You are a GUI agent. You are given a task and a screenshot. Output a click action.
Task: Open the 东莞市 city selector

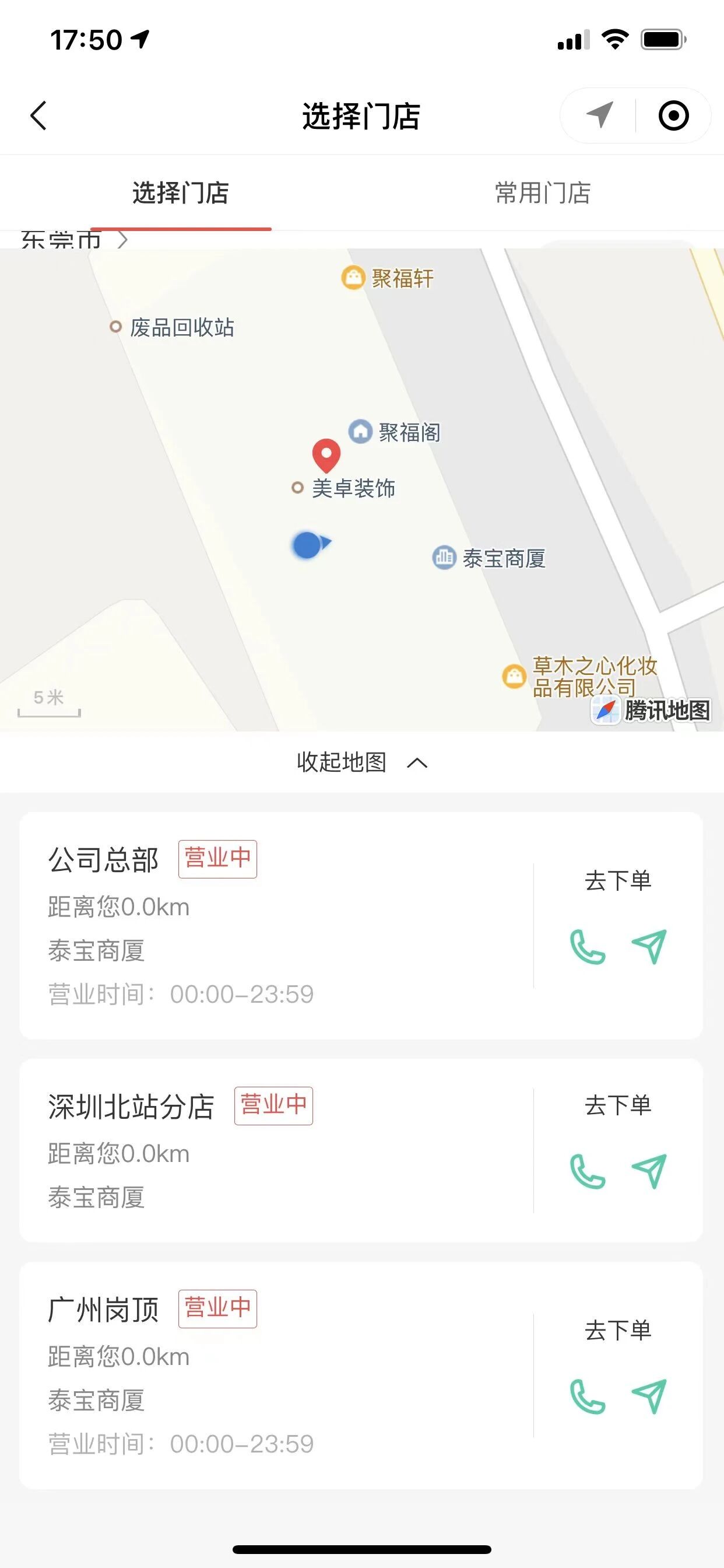point(74,240)
